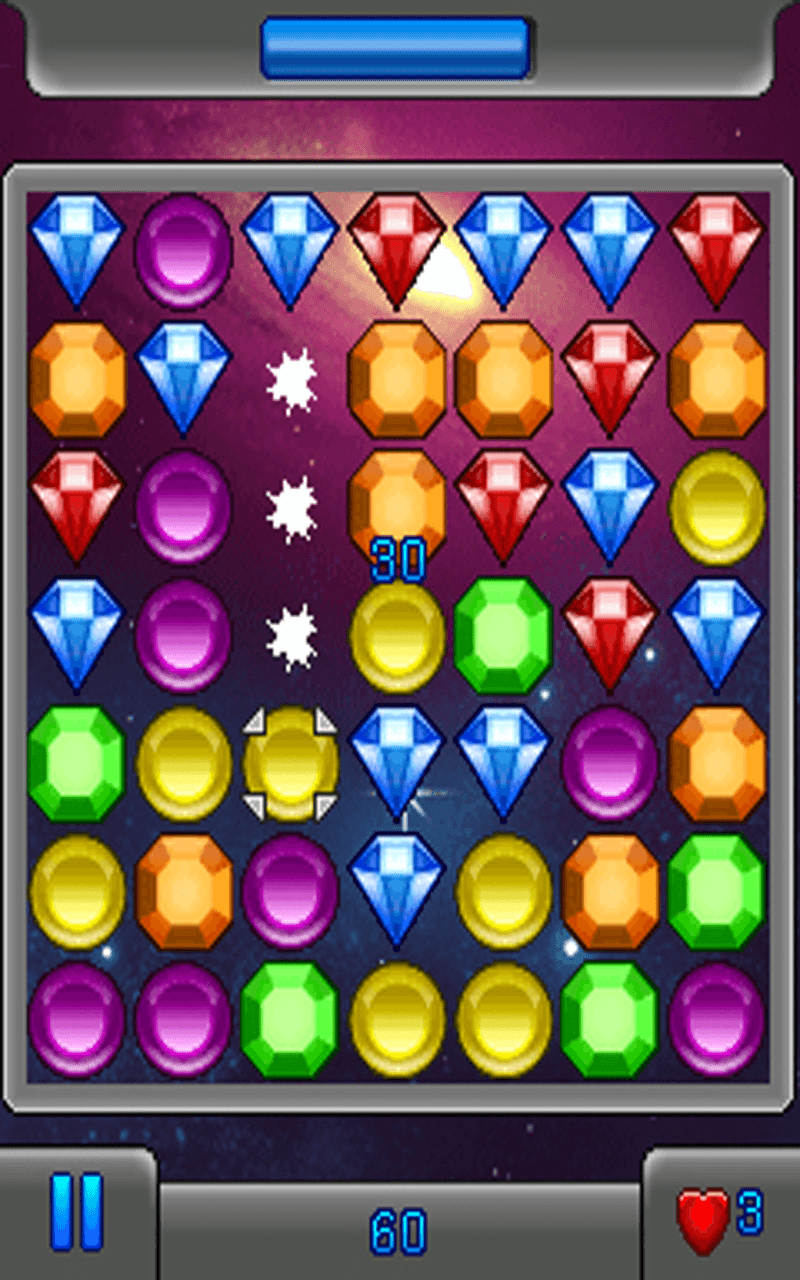Pick the green gem beside the 30 popup's yellow gem
Viewport: 800px width, 1280px height.
point(504,636)
